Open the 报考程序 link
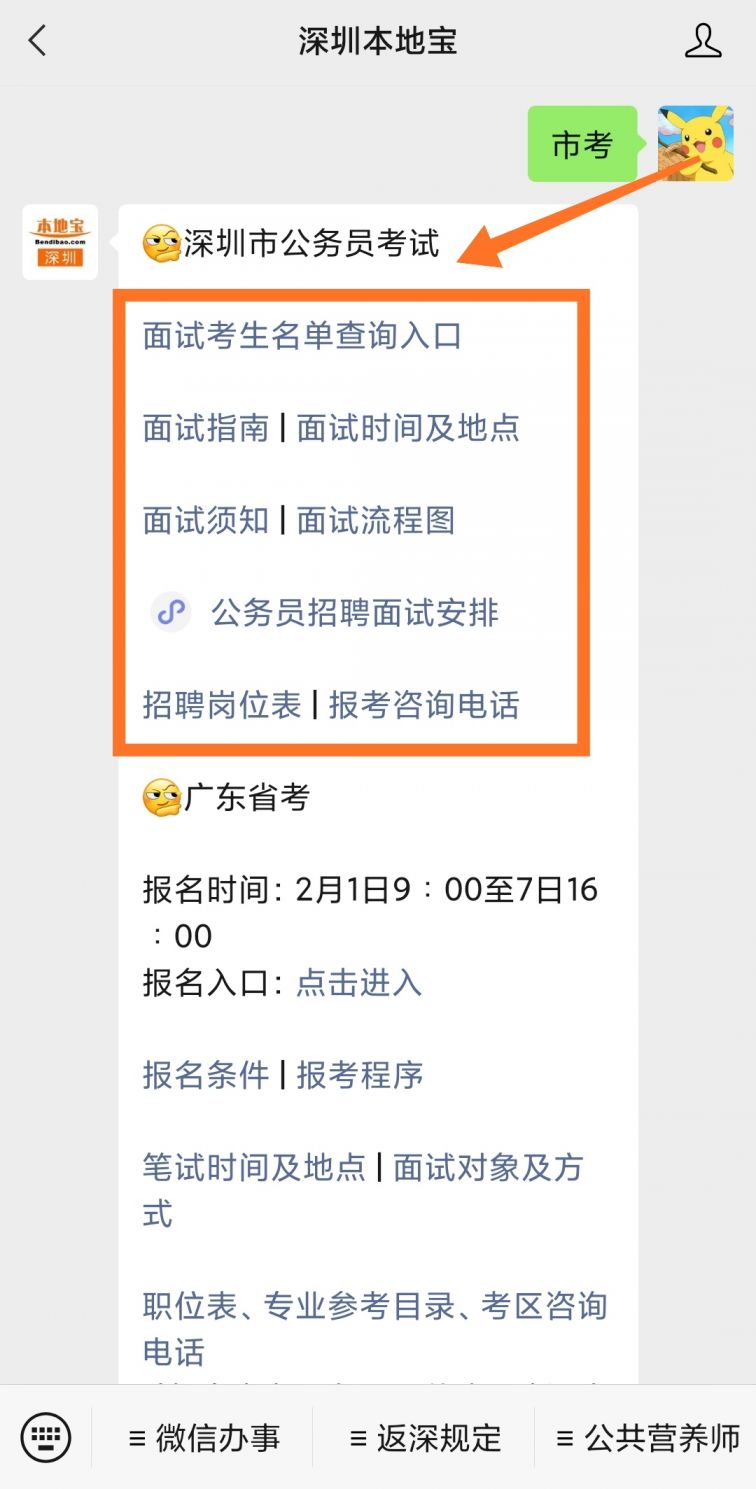 click(360, 1075)
